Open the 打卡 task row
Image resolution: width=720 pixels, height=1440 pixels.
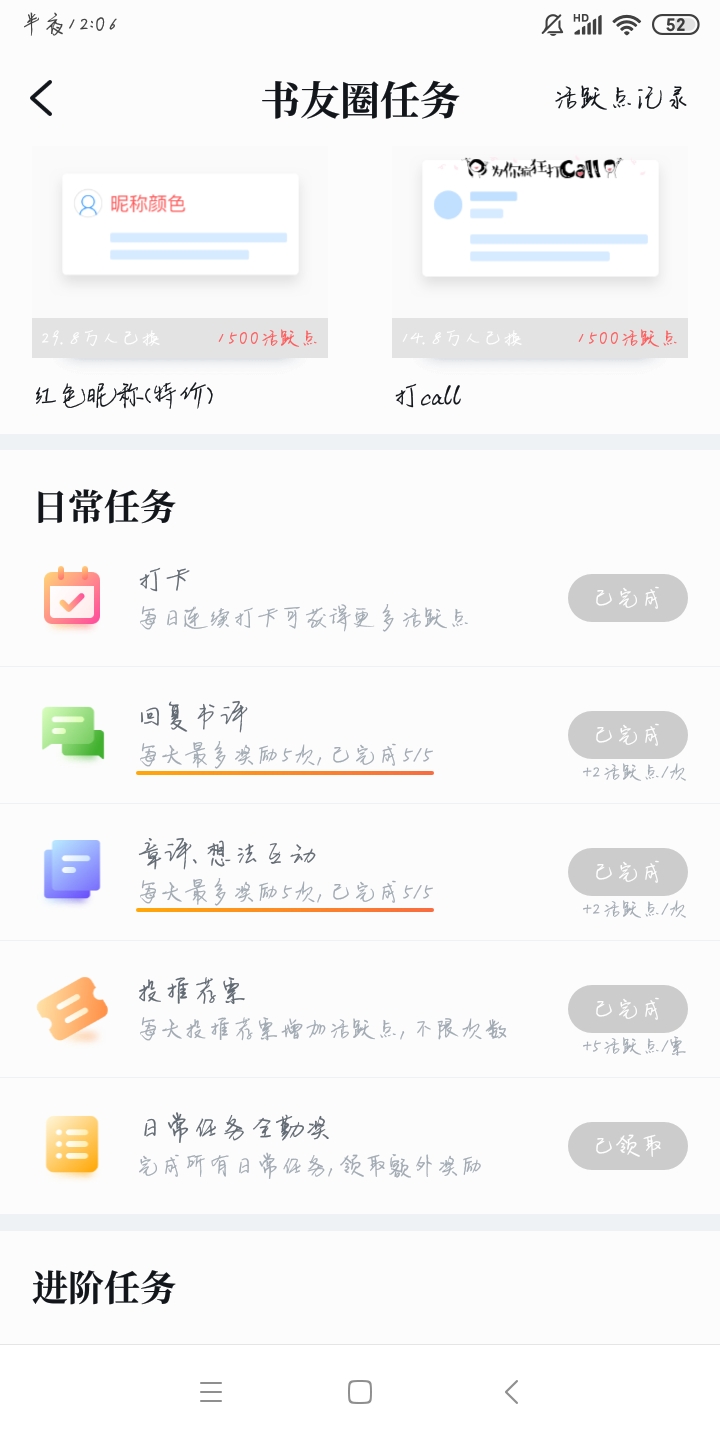click(360, 599)
